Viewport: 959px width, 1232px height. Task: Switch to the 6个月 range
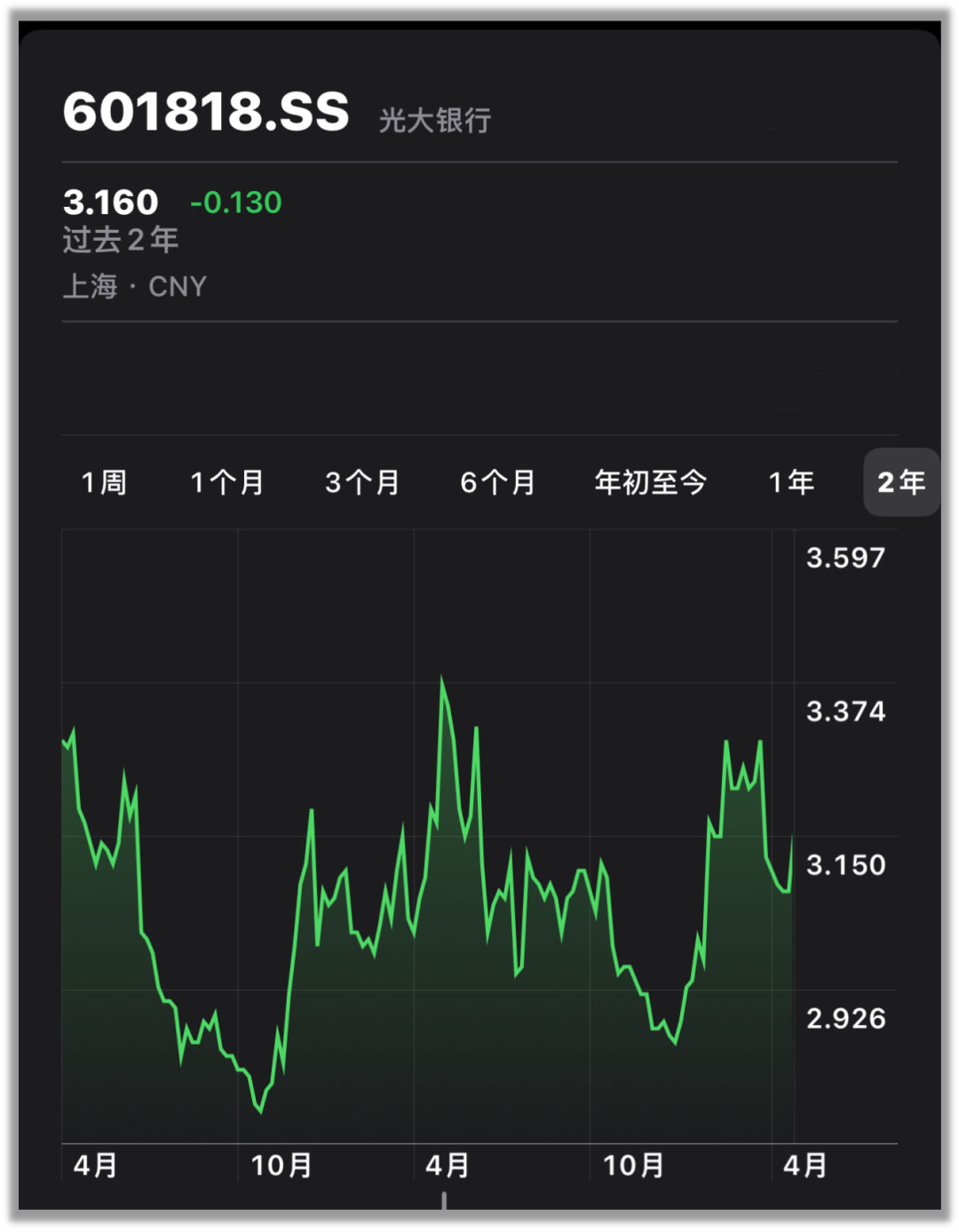497,482
